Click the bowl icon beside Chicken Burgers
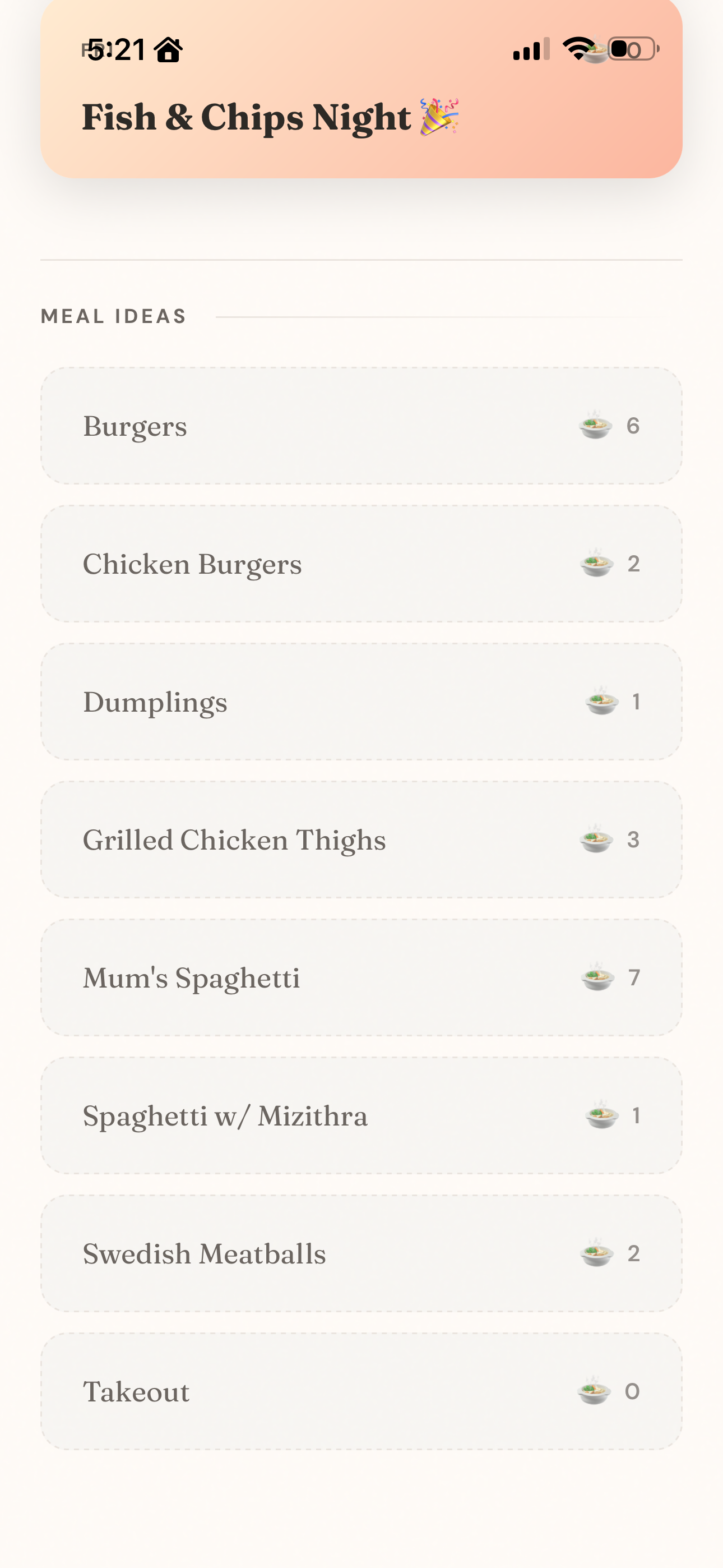723x1568 pixels. pyautogui.click(x=596, y=564)
